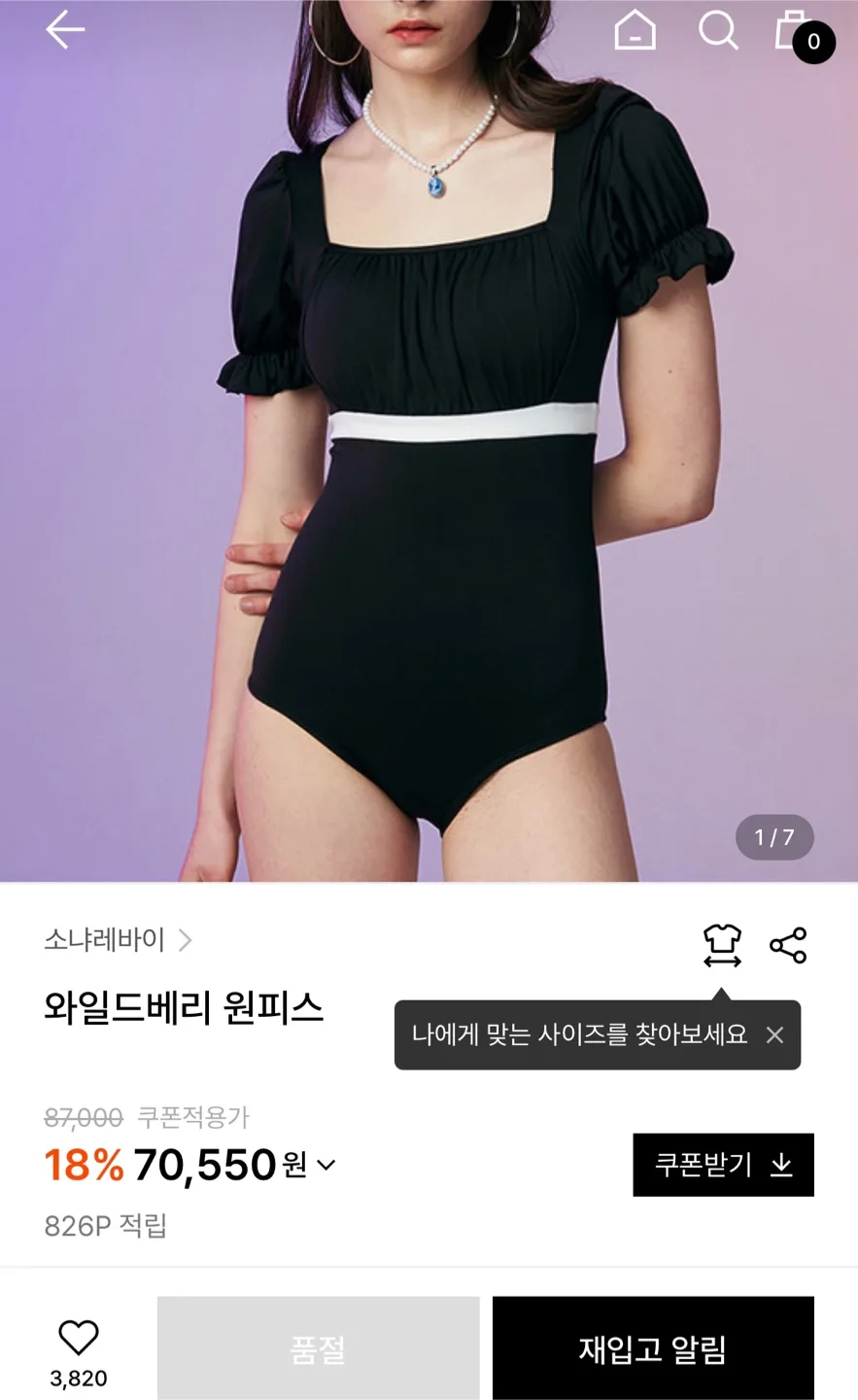858x1400 pixels.
Task: Enable restock notification via 재입고 알림
Action: pyautogui.click(x=653, y=1348)
